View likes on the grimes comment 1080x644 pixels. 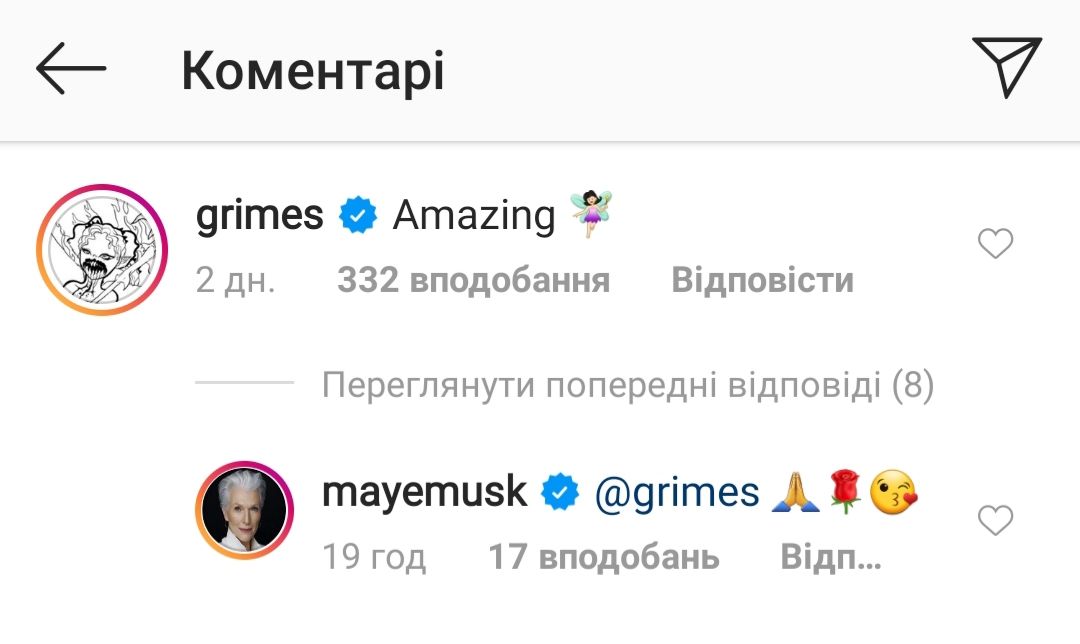click(473, 281)
